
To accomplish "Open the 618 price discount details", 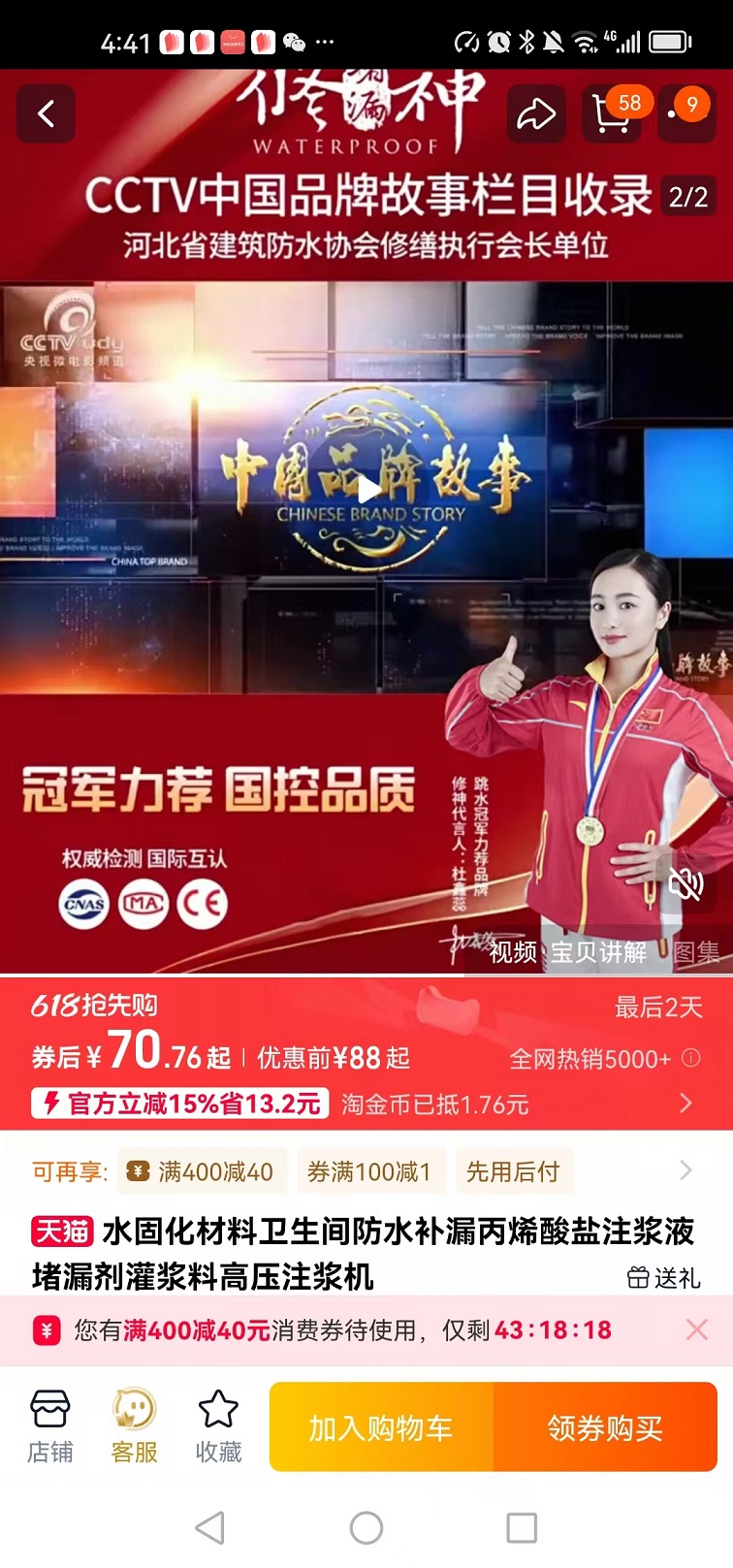I will [685, 1103].
